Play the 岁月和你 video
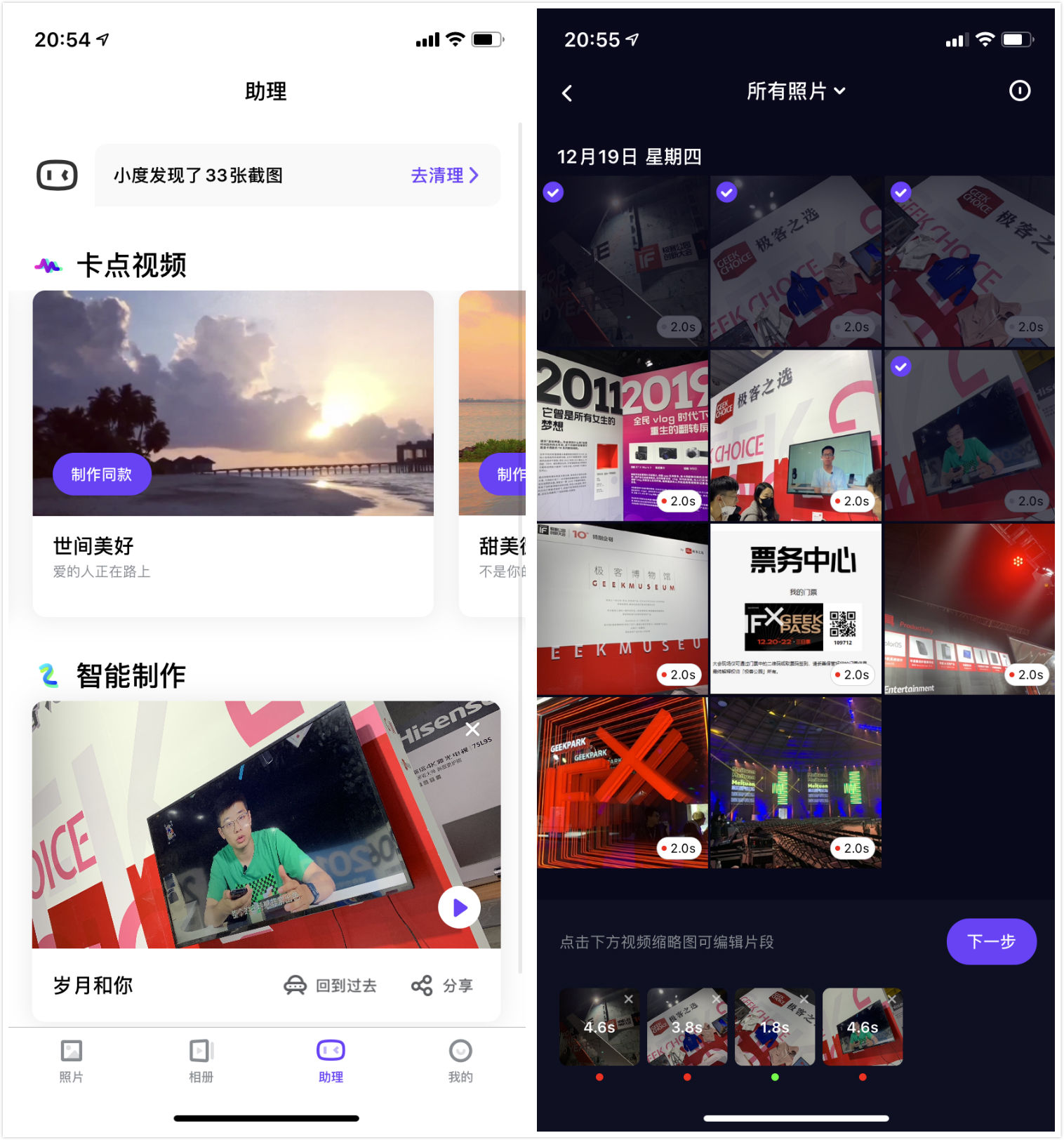The width and height of the screenshot is (1064, 1140). (x=460, y=907)
